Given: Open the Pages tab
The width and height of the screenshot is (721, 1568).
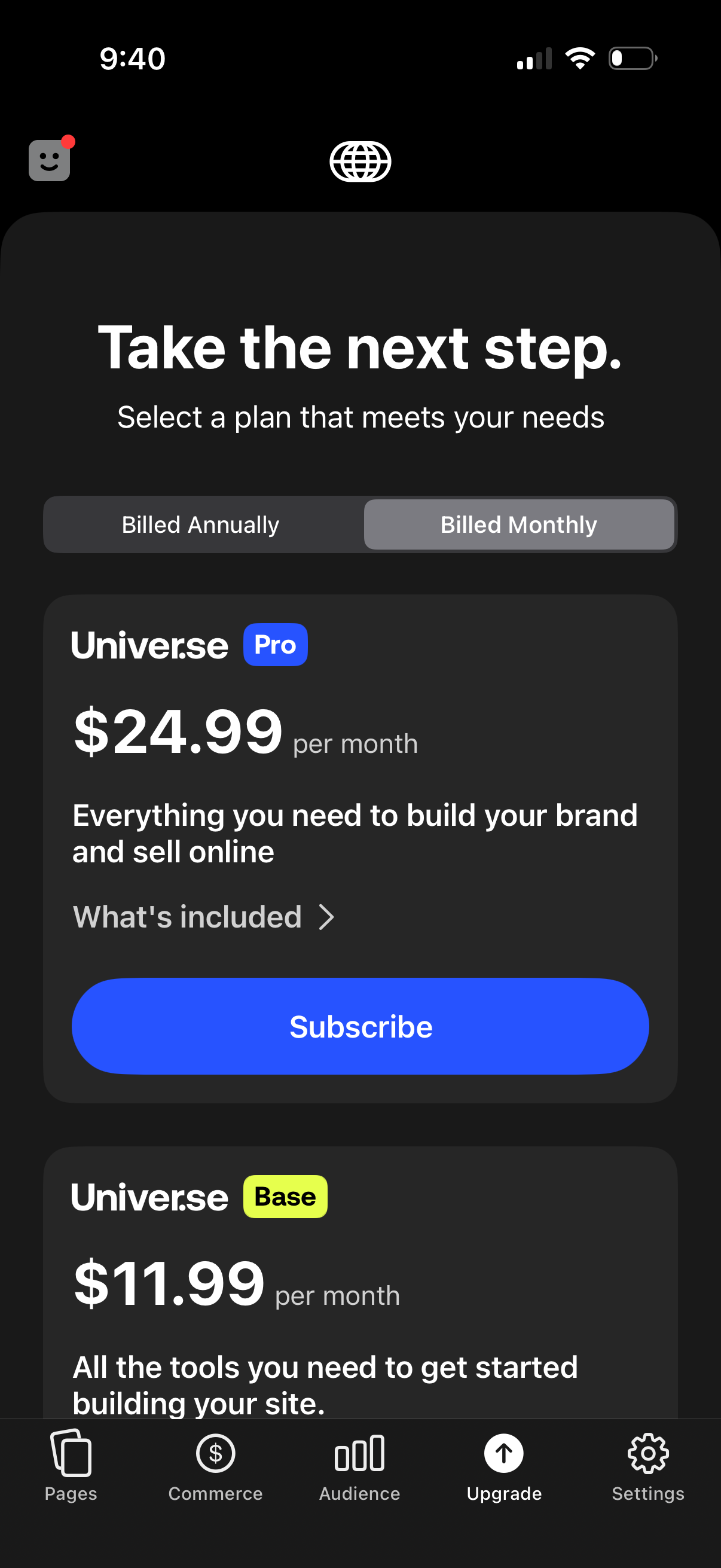Looking at the screenshot, I should click(71, 1465).
